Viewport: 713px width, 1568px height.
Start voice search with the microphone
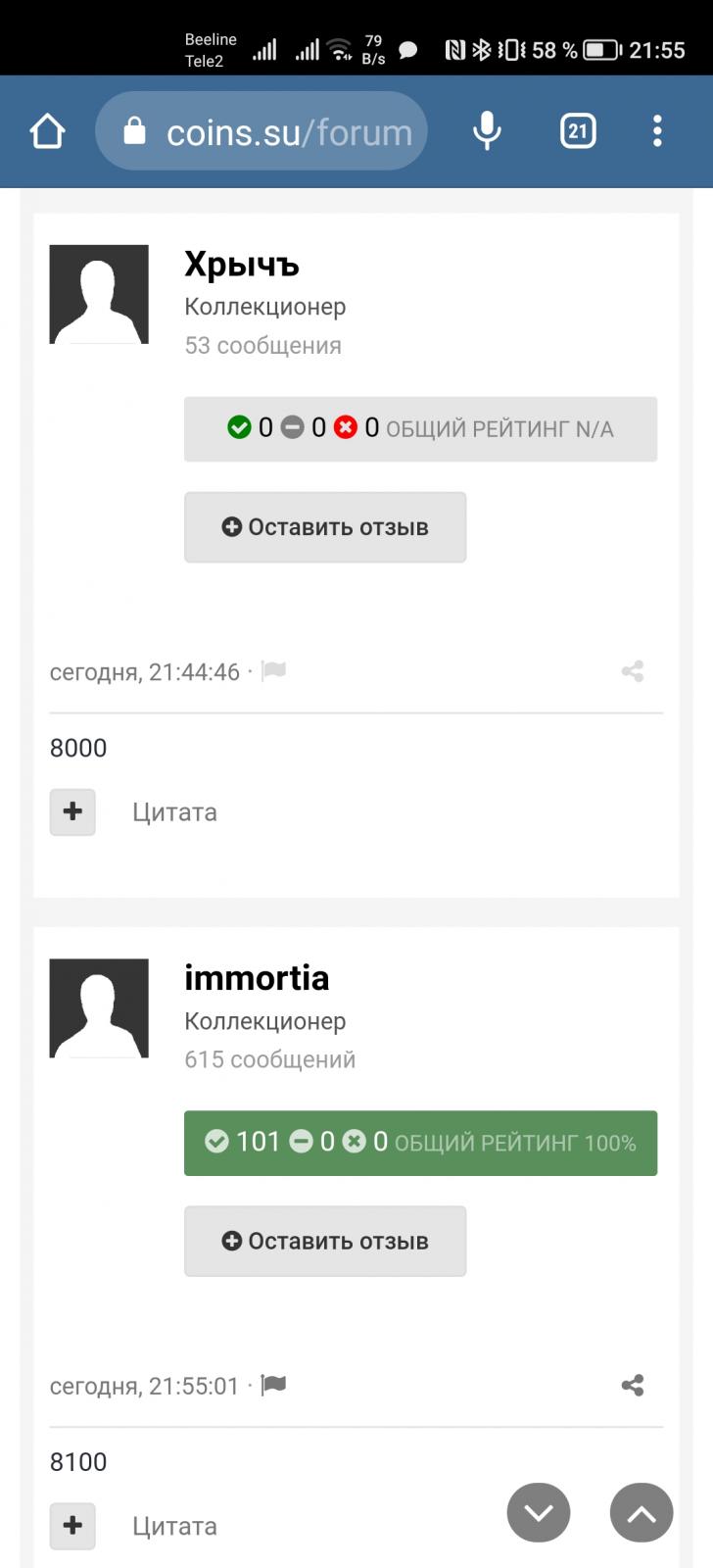(x=487, y=131)
